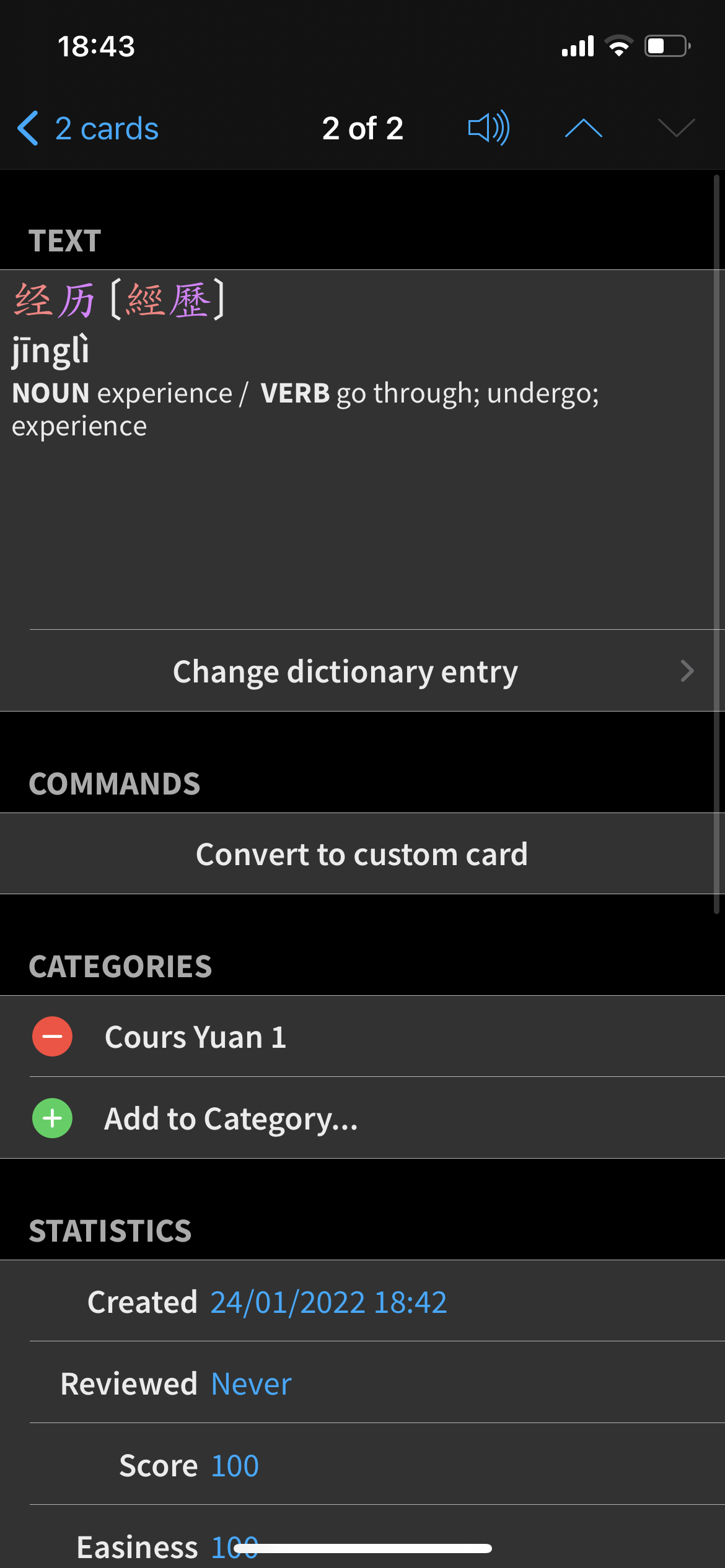Viewport: 725px width, 1568px height.
Task: Edit the Created date value
Action: point(328,1302)
